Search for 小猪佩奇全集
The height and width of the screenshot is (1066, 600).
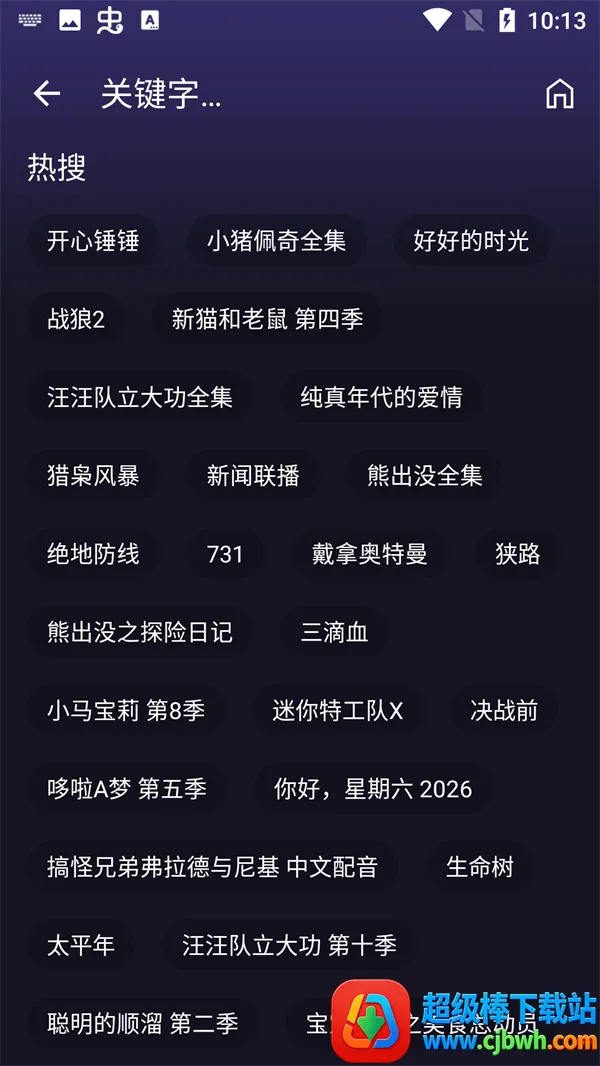point(276,241)
